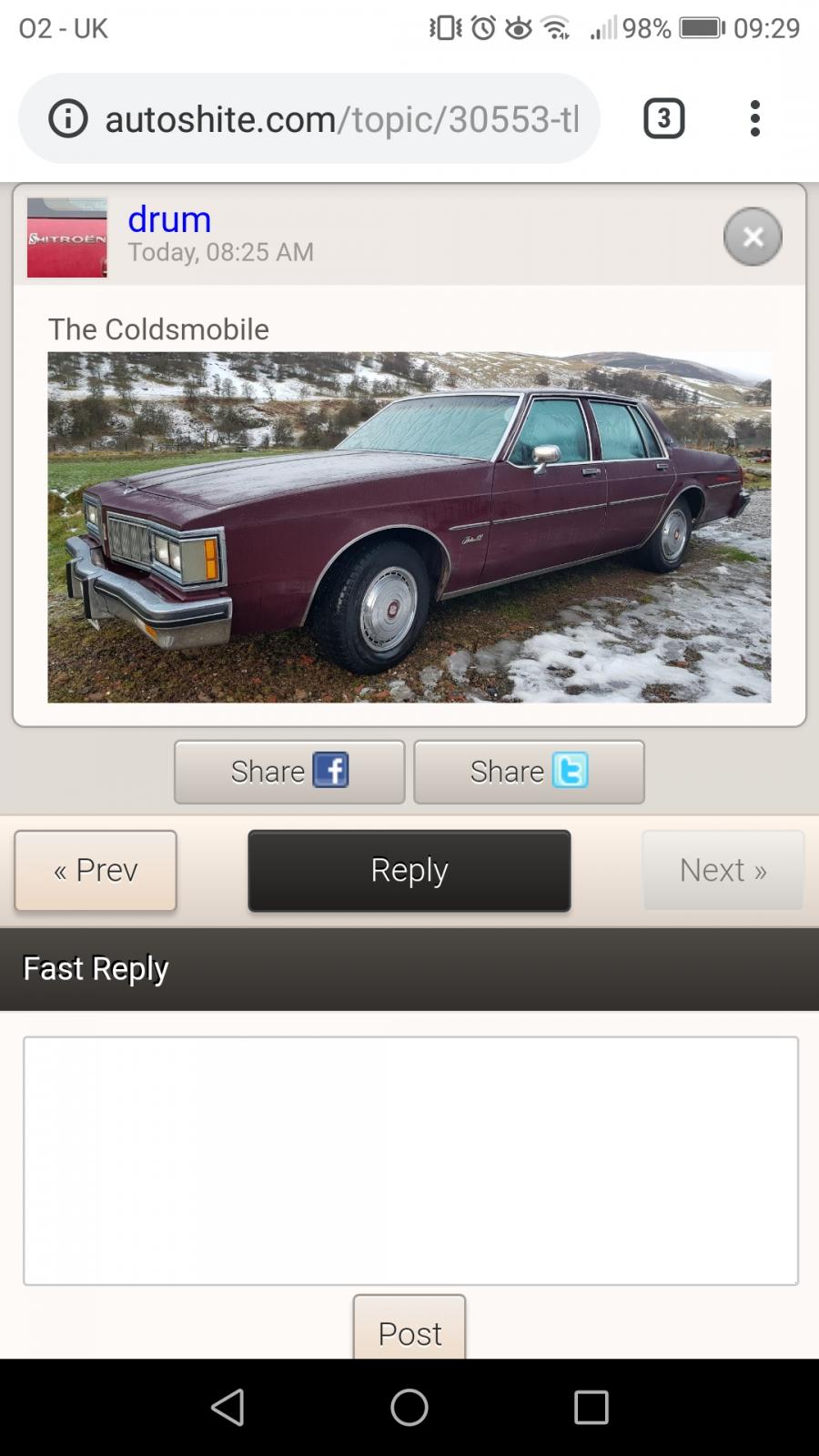Tap the autoshite.com address bar
This screenshot has height=1456, width=819.
309,118
